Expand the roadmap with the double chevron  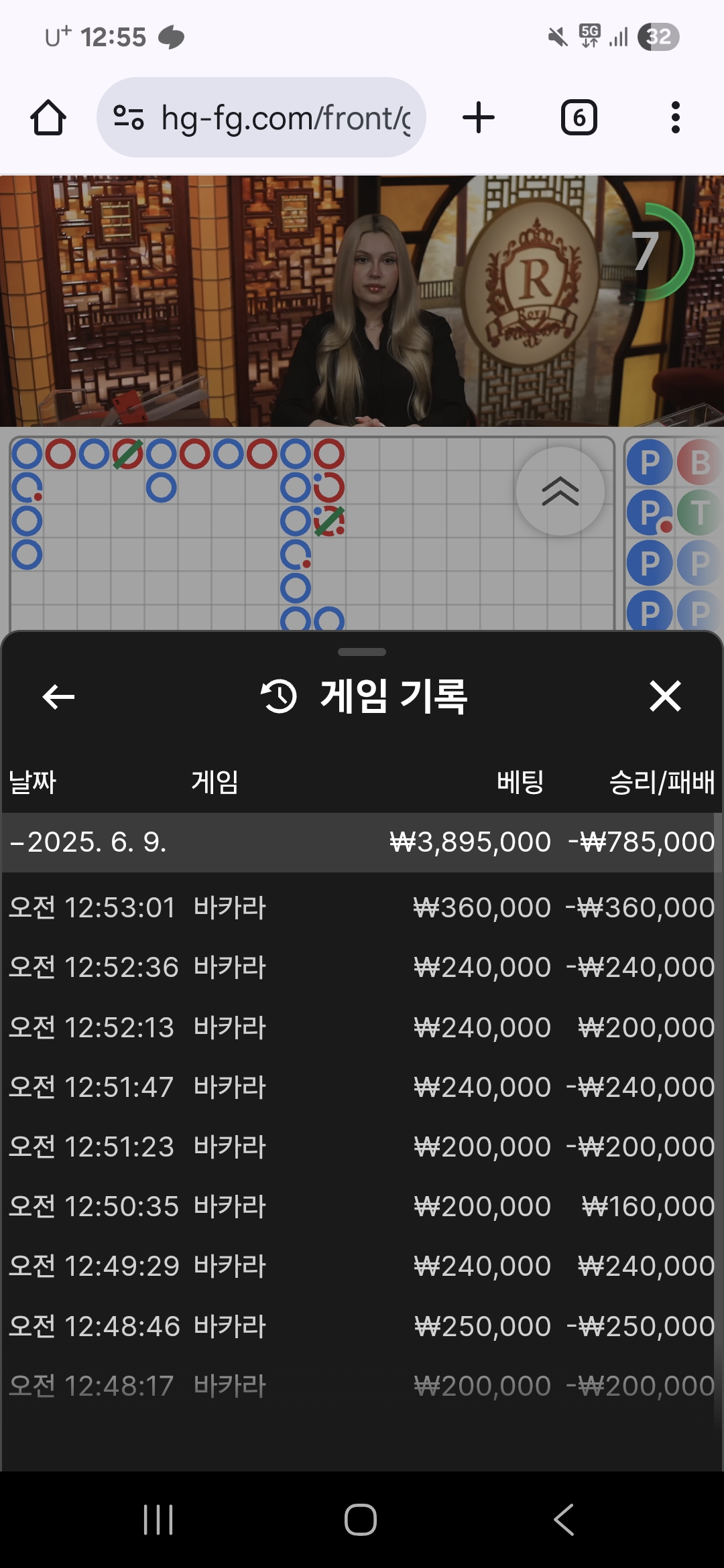pyautogui.click(x=560, y=491)
